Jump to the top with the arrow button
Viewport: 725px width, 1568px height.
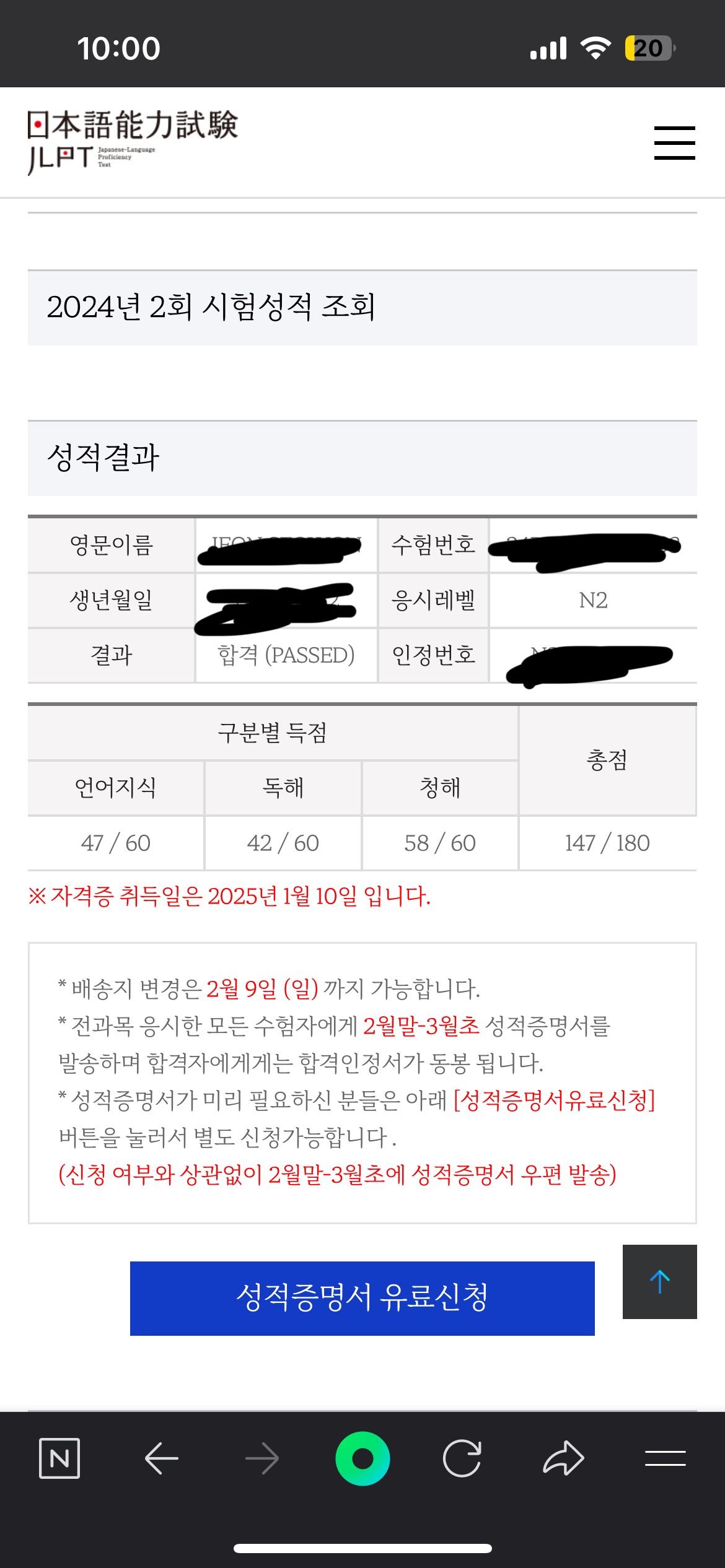point(659,1281)
